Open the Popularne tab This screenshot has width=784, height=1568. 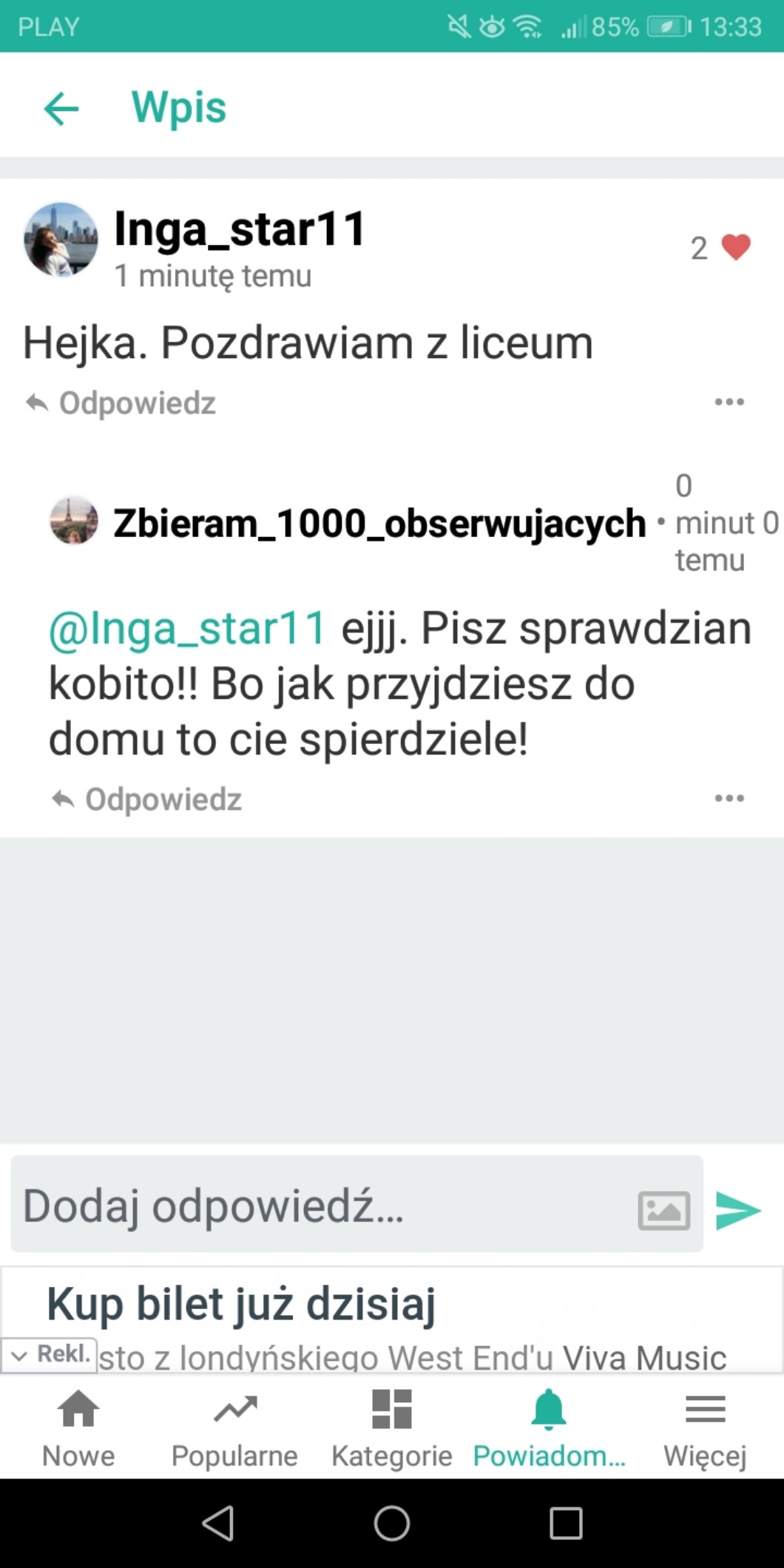point(234,1427)
